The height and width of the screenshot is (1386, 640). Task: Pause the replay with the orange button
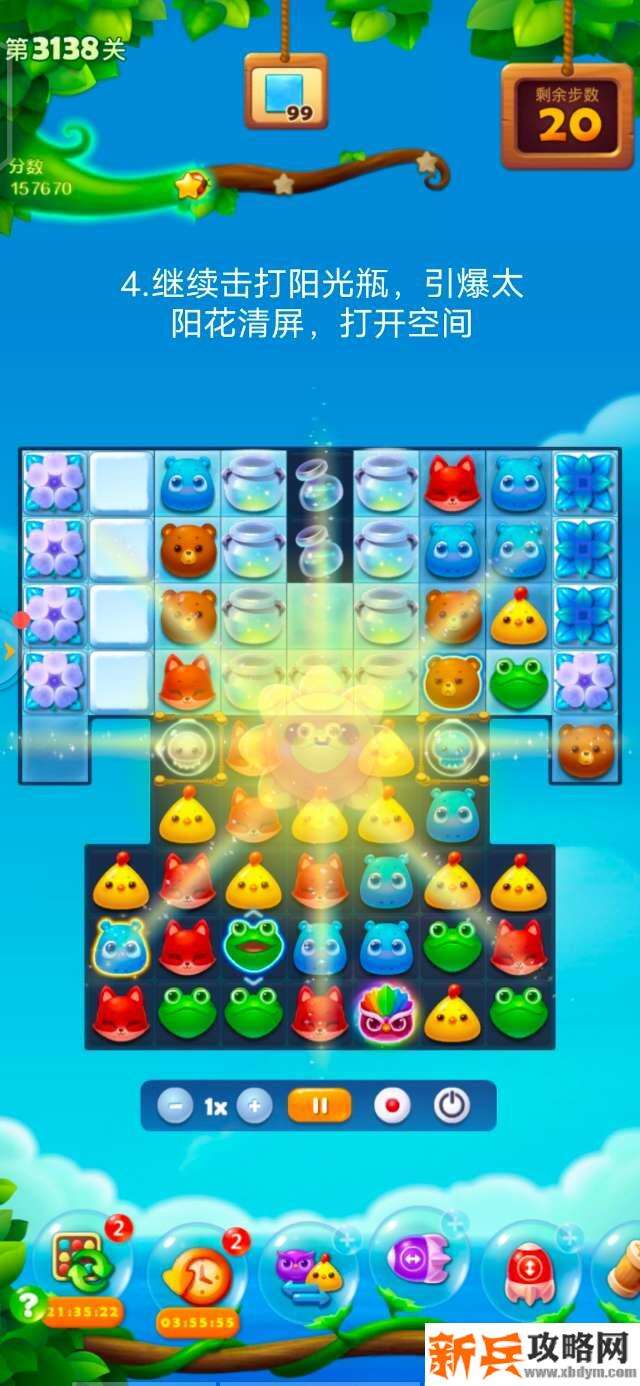pos(320,1106)
